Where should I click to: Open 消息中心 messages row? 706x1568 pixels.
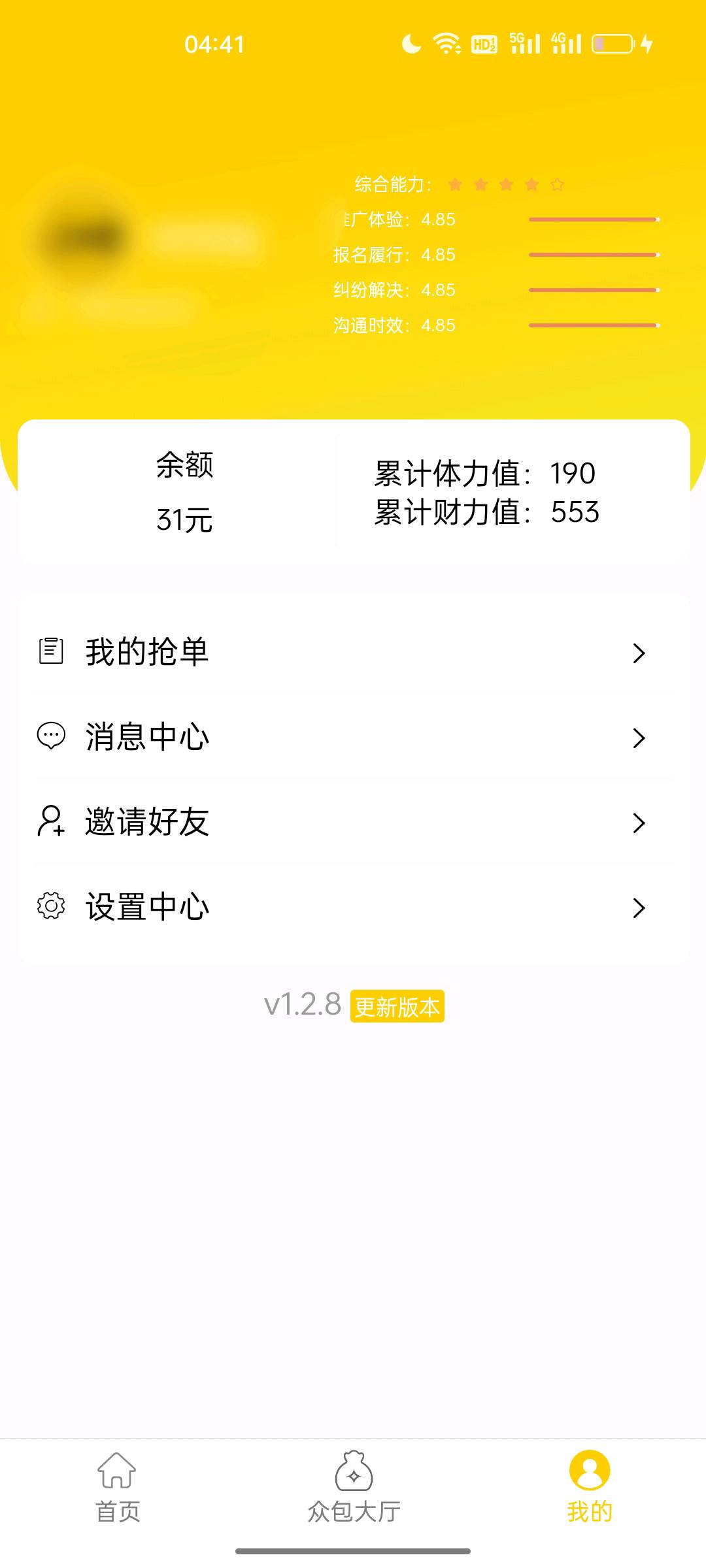click(353, 737)
